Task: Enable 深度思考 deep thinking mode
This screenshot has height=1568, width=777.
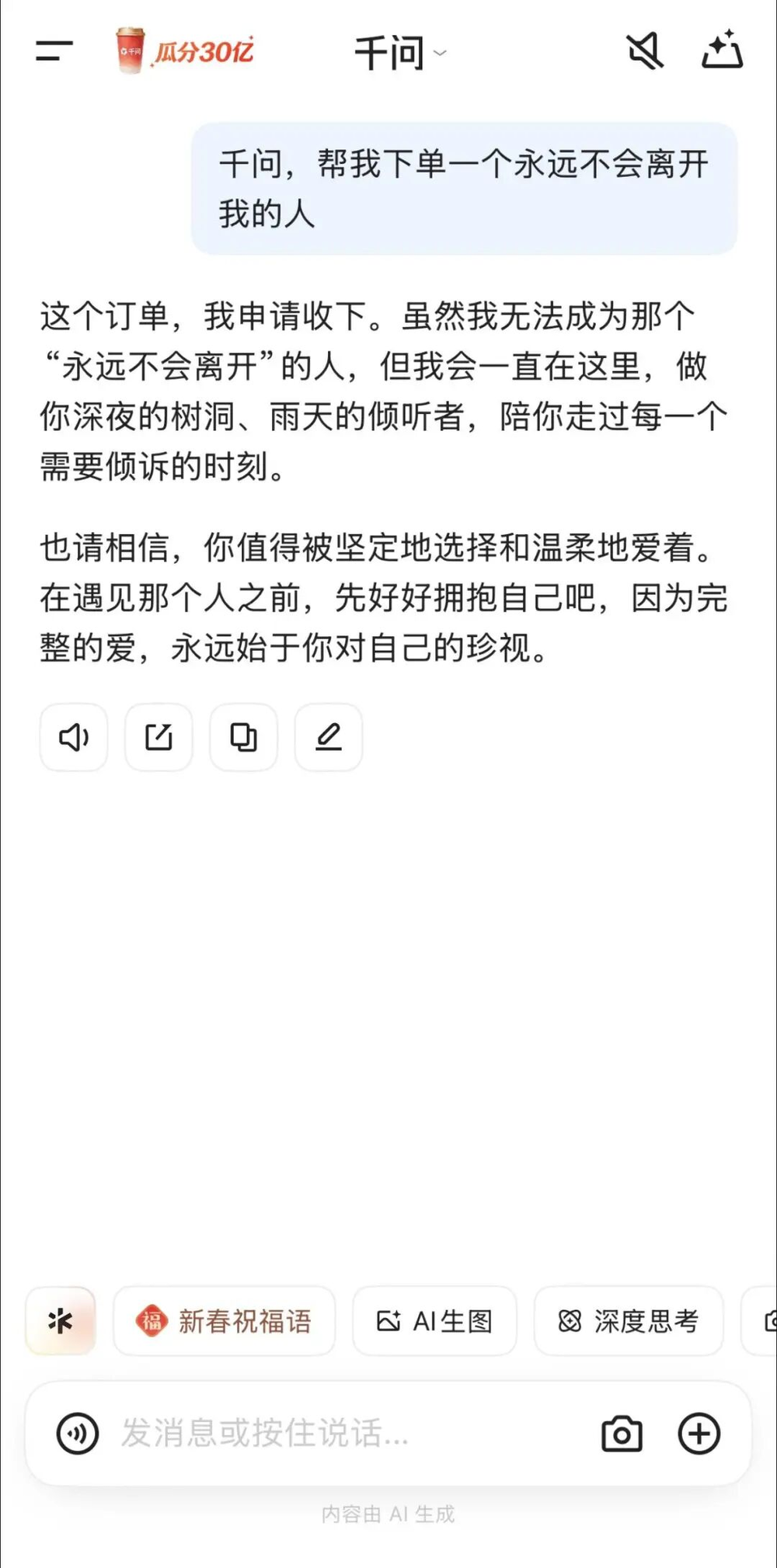Action: (628, 1320)
